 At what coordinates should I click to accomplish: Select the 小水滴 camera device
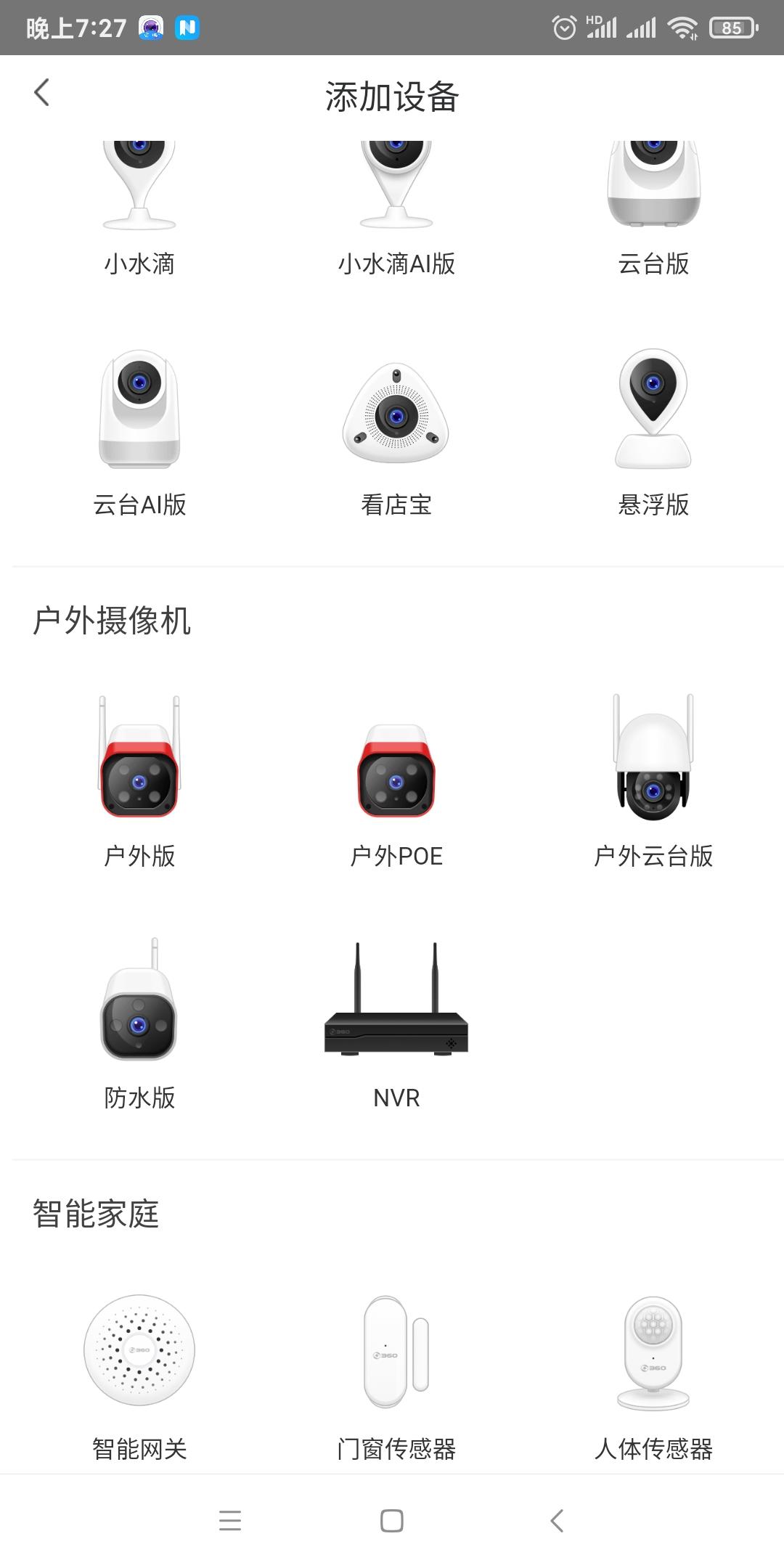(x=138, y=211)
